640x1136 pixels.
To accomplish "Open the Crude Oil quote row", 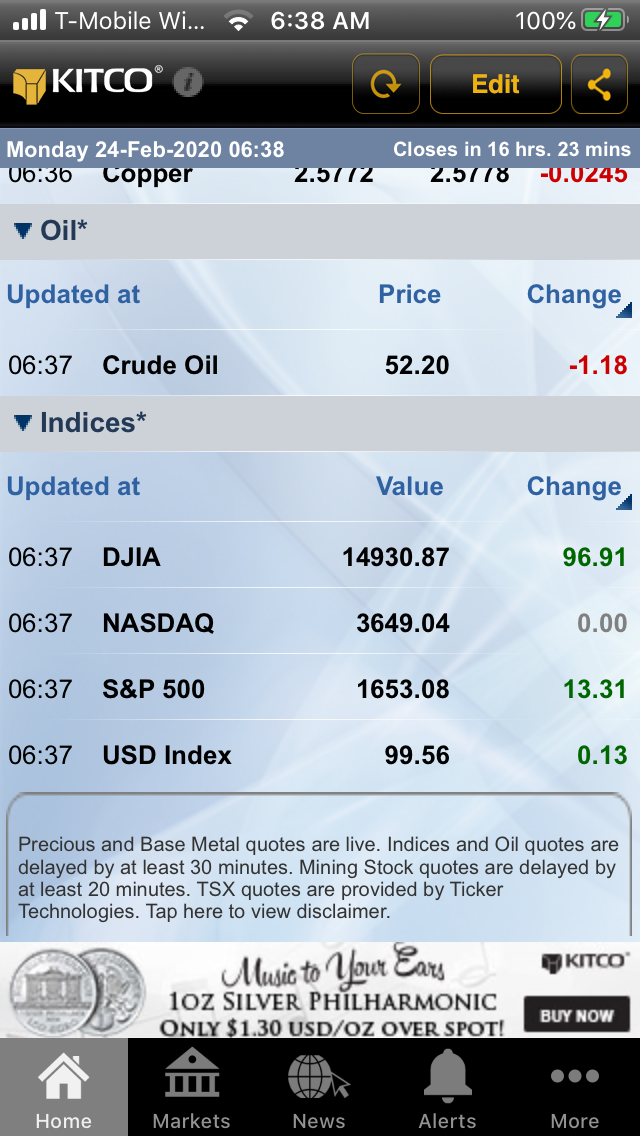I will coord(319,365).
